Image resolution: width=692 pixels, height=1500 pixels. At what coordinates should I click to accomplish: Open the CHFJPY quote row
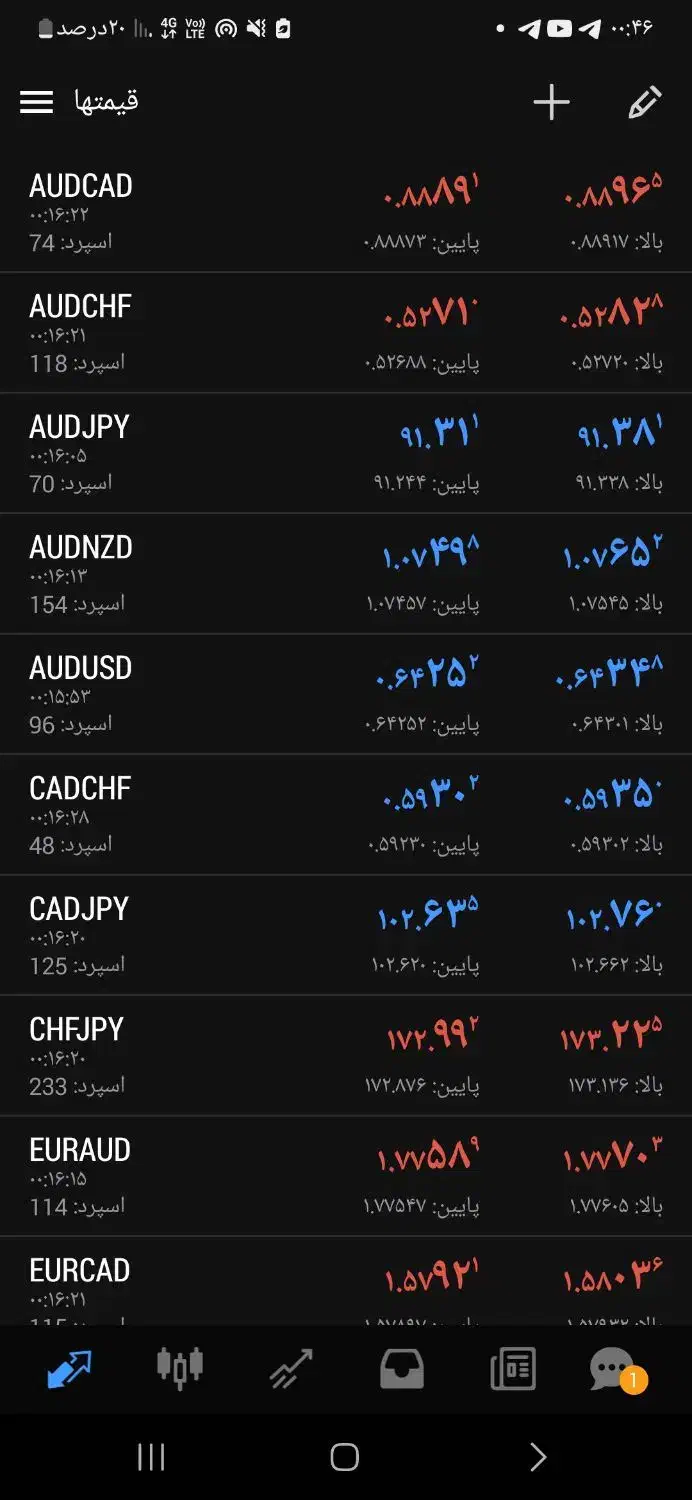(346, 1056)
